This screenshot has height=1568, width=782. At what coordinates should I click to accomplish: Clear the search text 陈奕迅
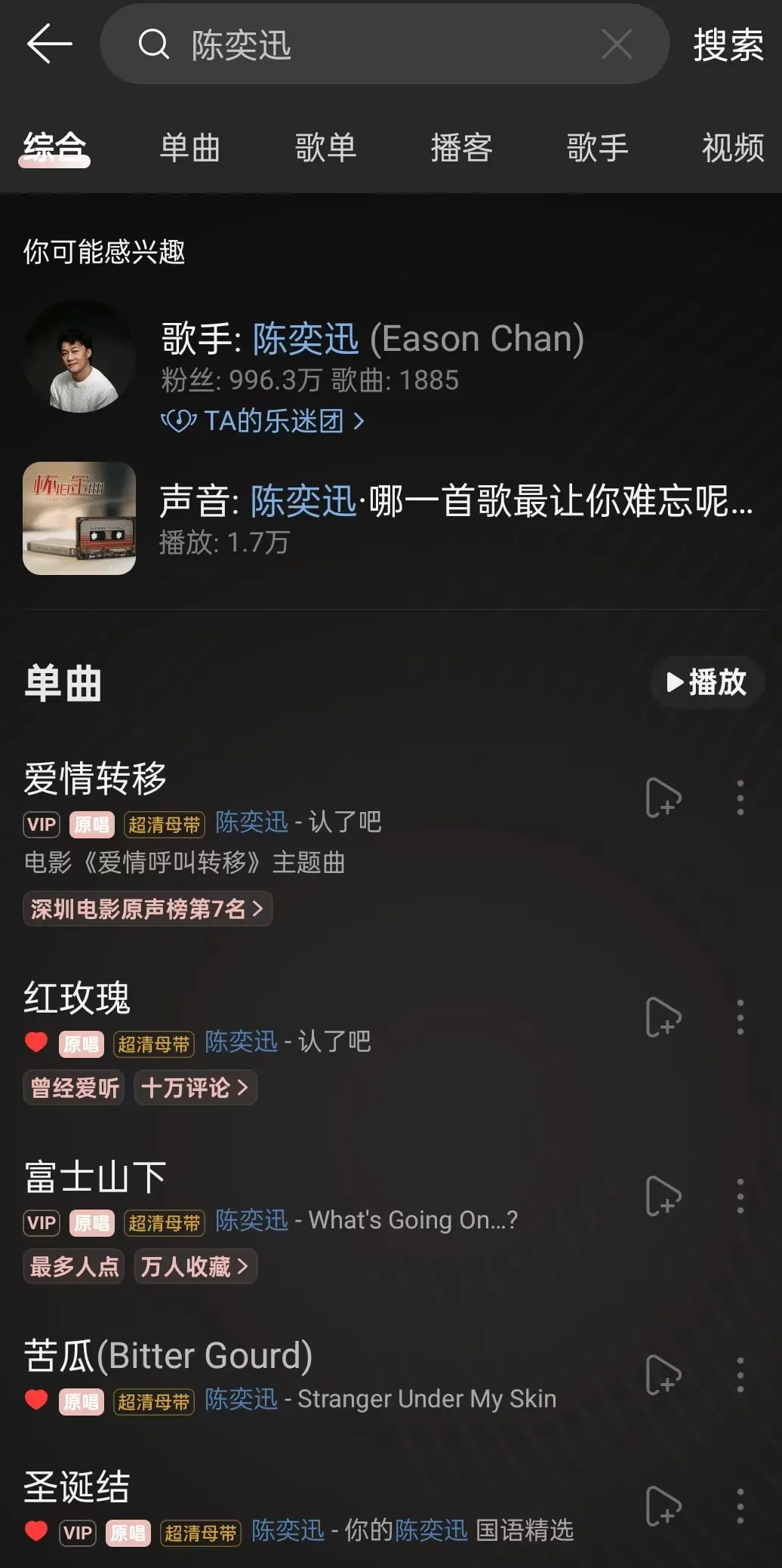pos(616,45)
